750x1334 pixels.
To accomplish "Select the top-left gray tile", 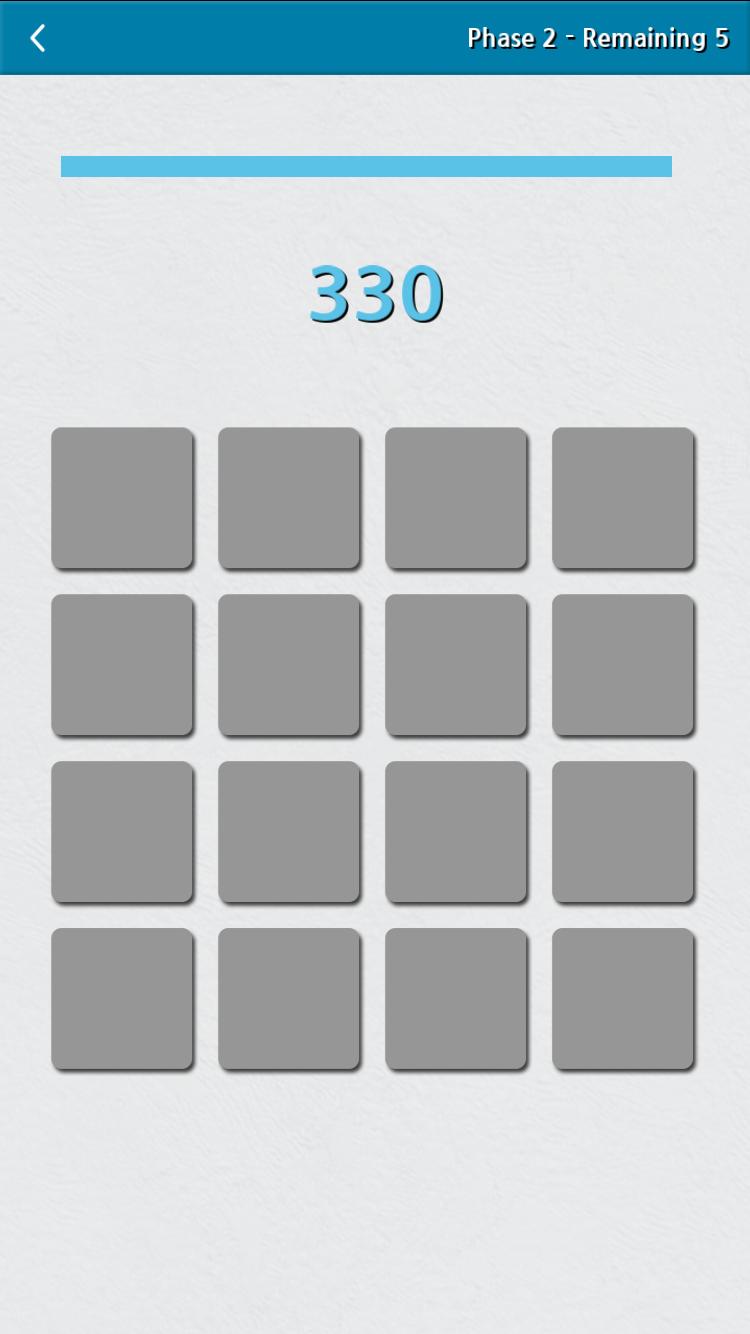I will [x=122, y=498].
